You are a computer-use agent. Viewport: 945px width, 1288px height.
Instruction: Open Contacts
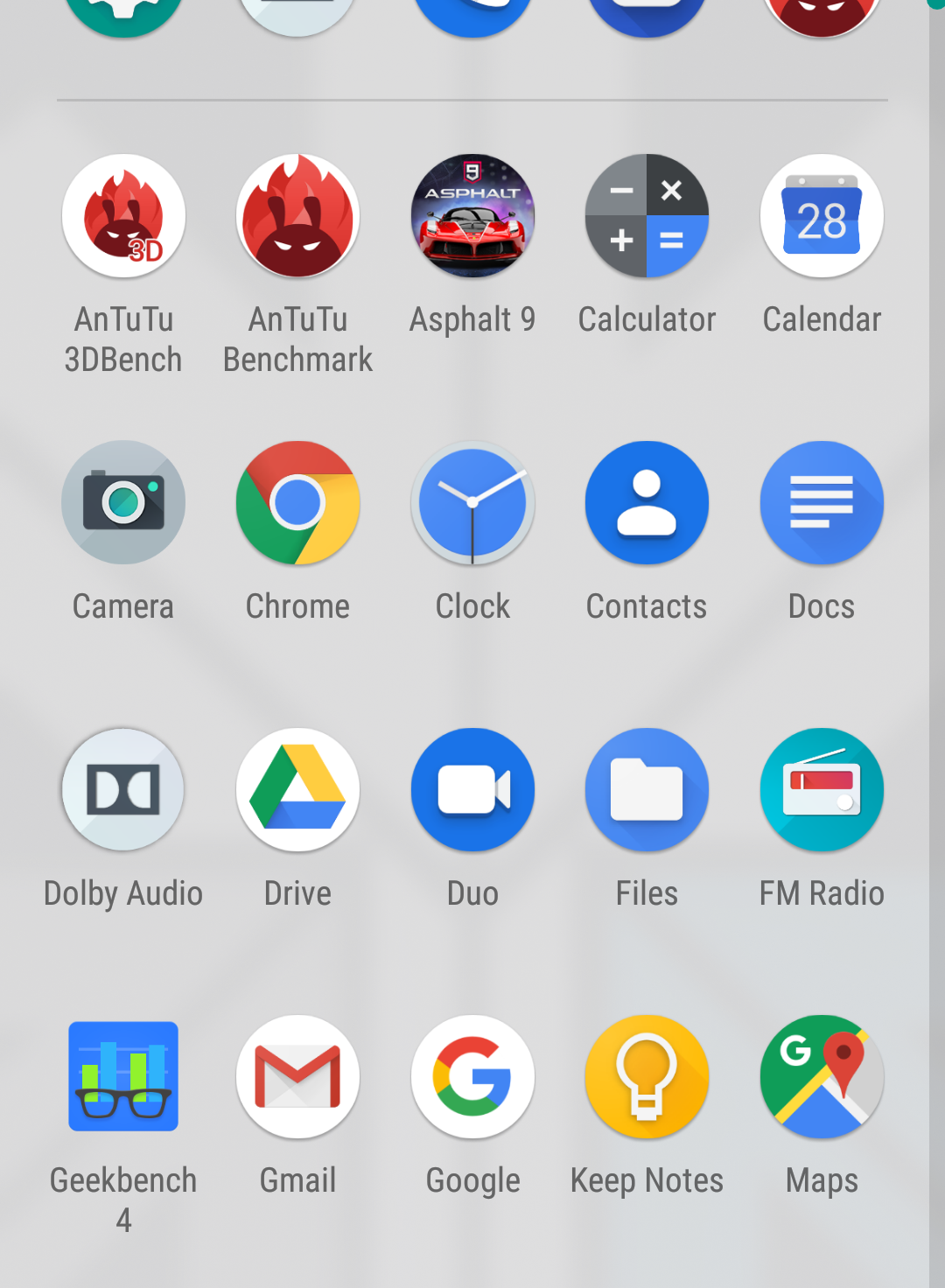coord(647,503)
